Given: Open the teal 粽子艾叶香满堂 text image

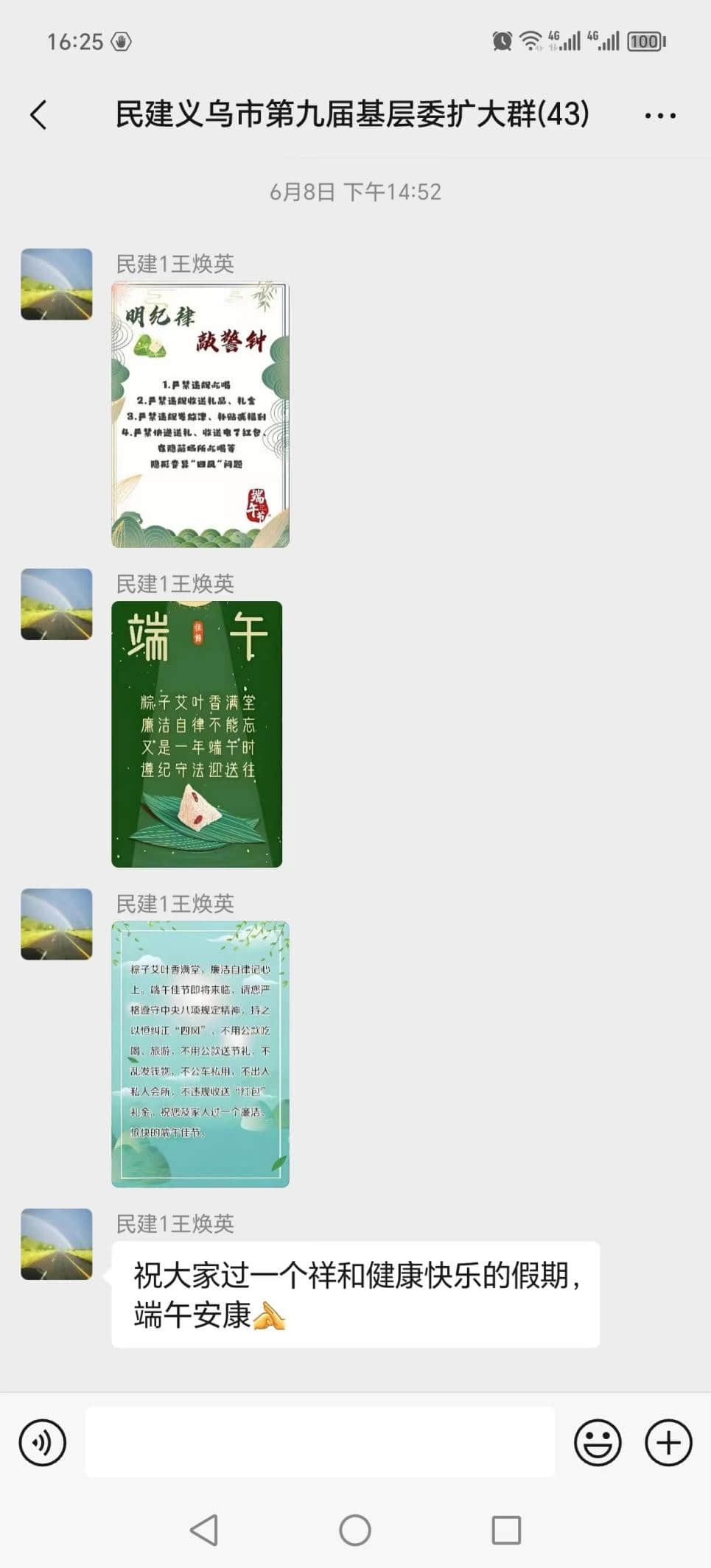Looking at the screenshot, I should tap(200, 1054).
